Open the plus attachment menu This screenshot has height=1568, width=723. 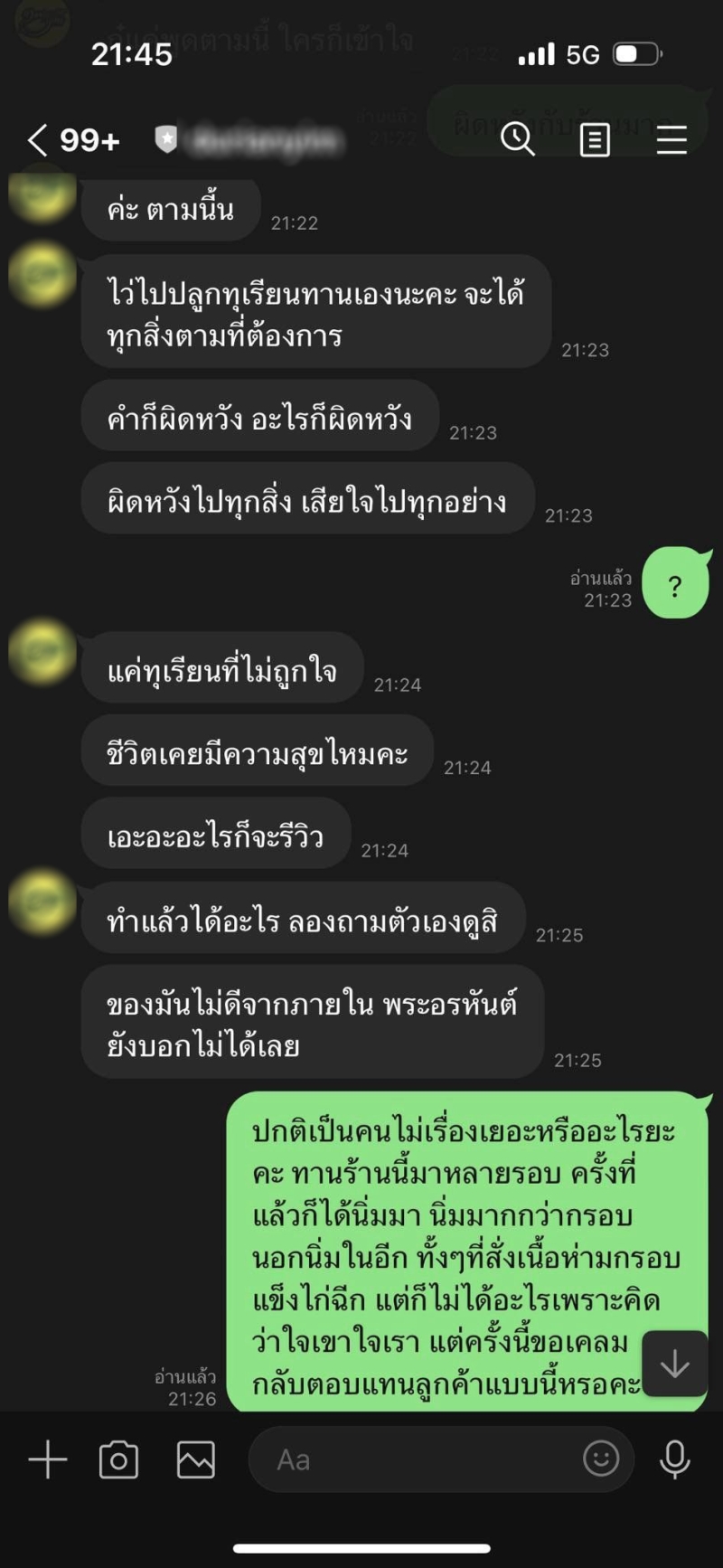48,1459
